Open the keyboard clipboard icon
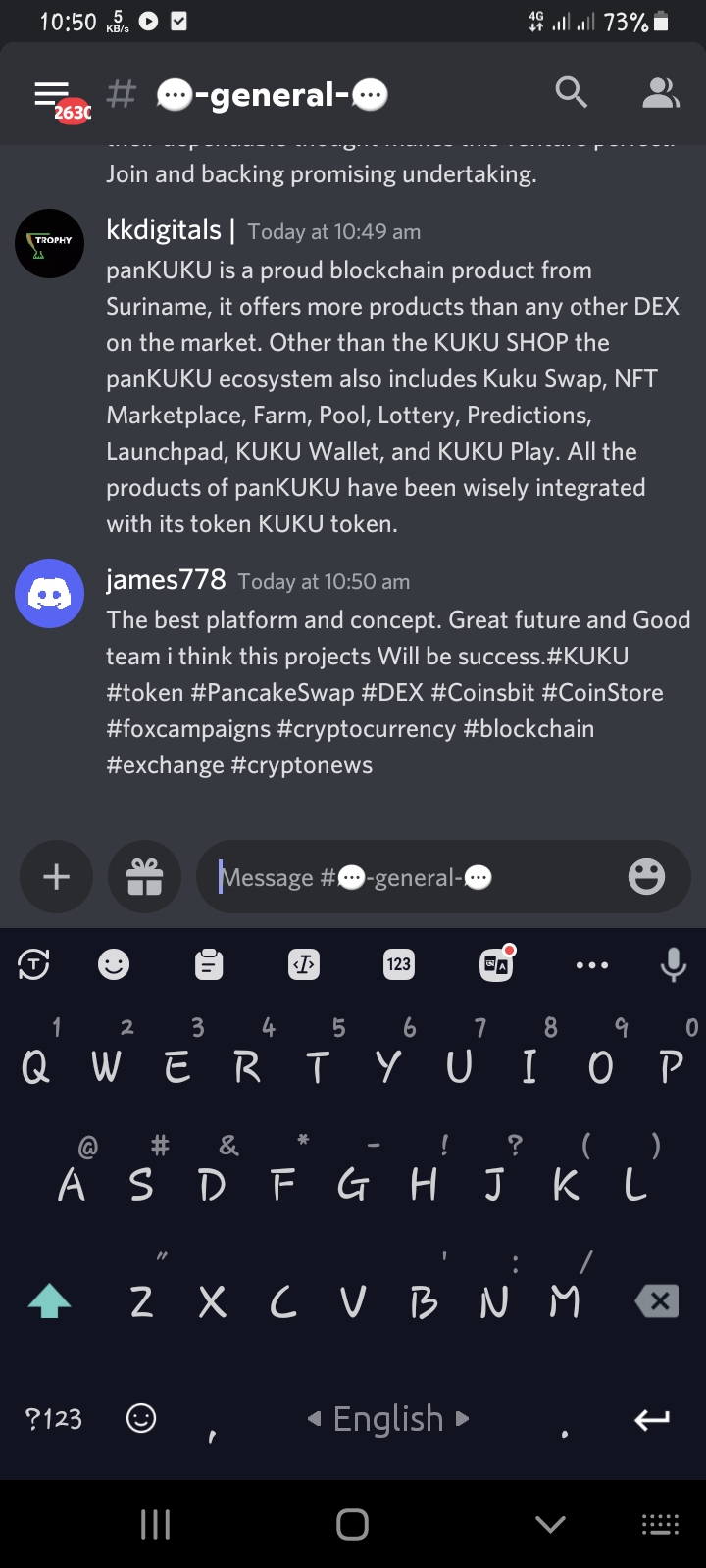This screenshot has height=1568, width=706. point(209,964)
